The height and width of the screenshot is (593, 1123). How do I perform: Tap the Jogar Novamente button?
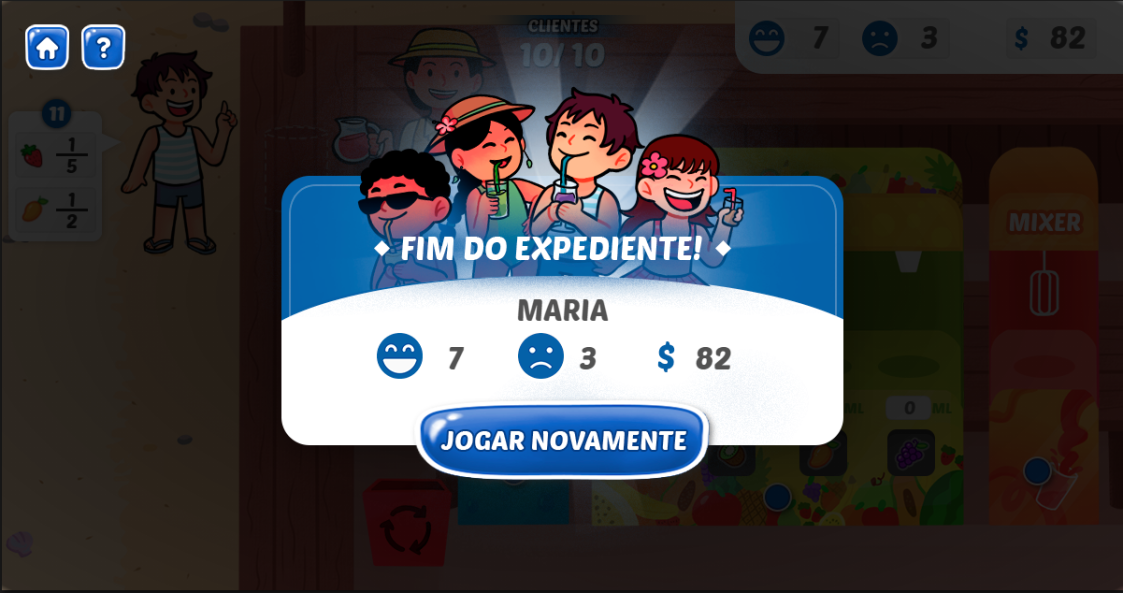[x=563, y=440]
